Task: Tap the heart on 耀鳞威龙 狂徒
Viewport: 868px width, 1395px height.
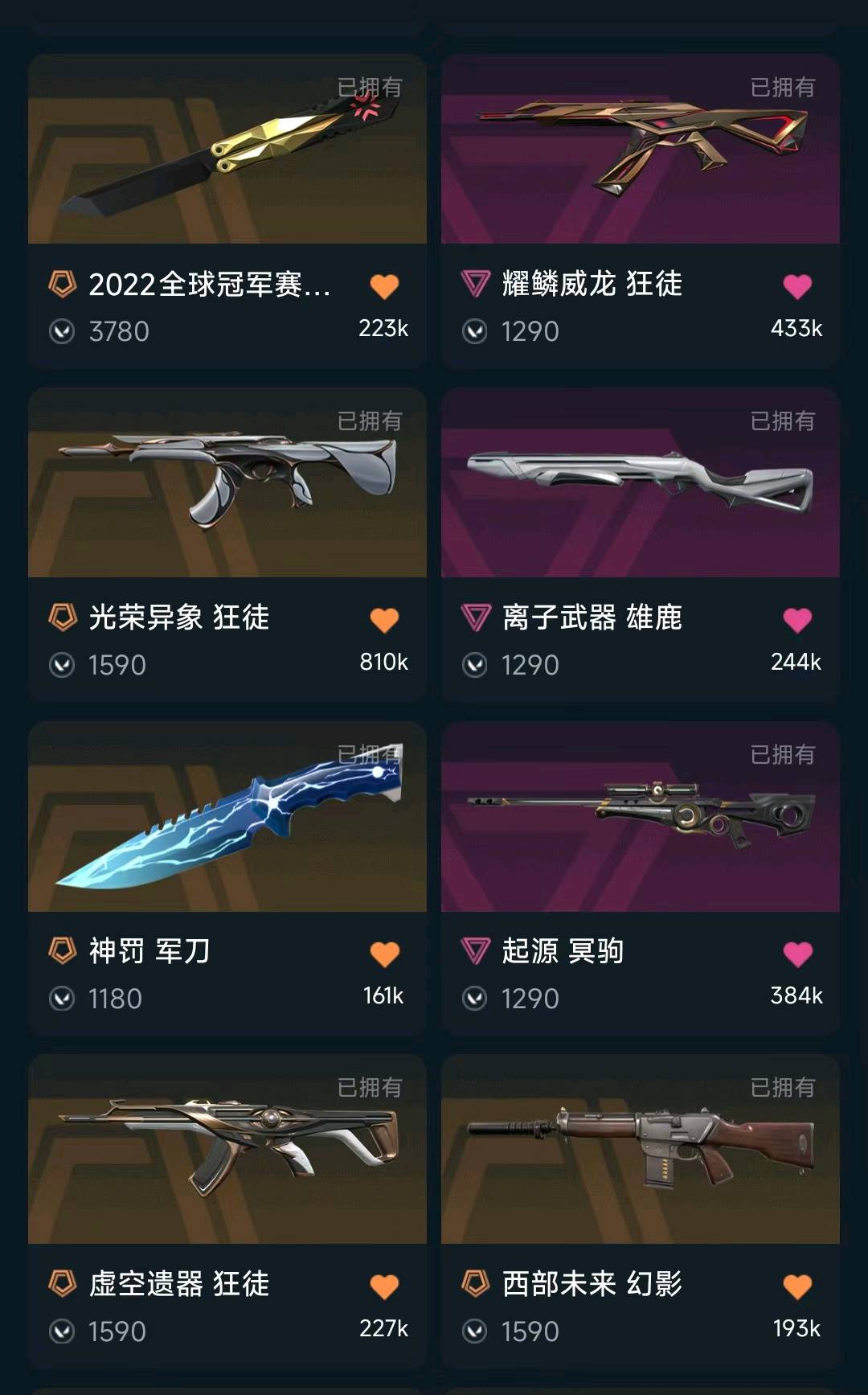Action: click(797, 286)
